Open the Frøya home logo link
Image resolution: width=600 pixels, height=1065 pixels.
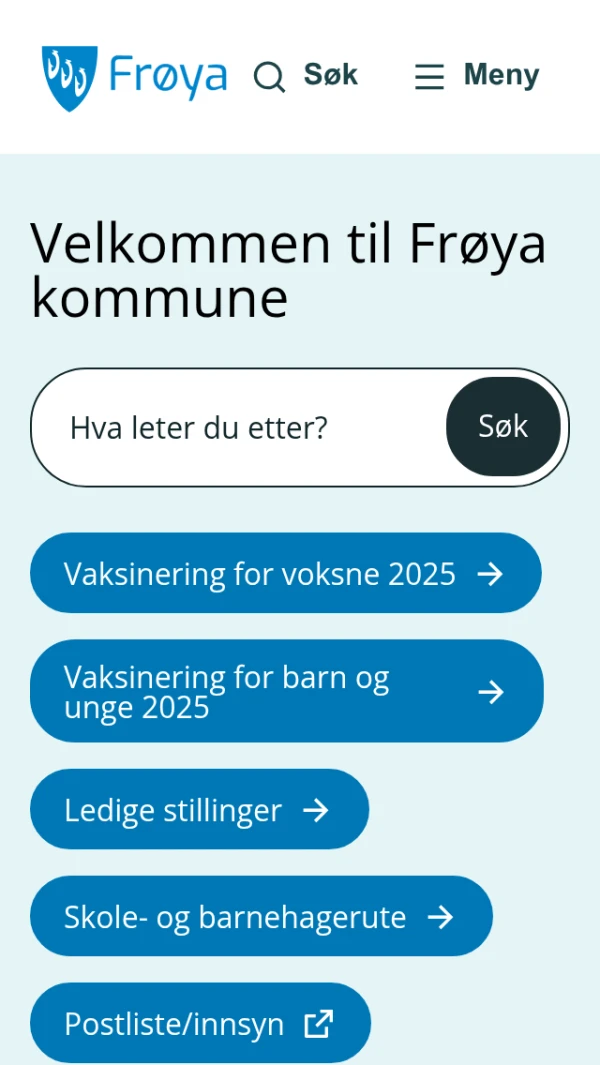(x=134, y=77)
